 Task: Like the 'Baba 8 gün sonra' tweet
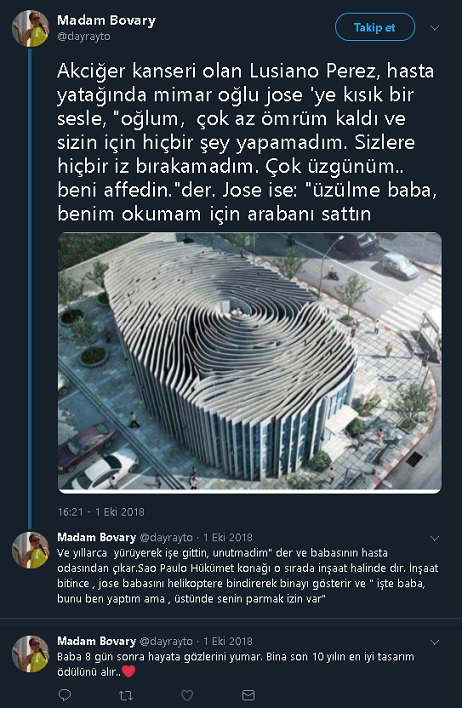click(x=187, y=695)
